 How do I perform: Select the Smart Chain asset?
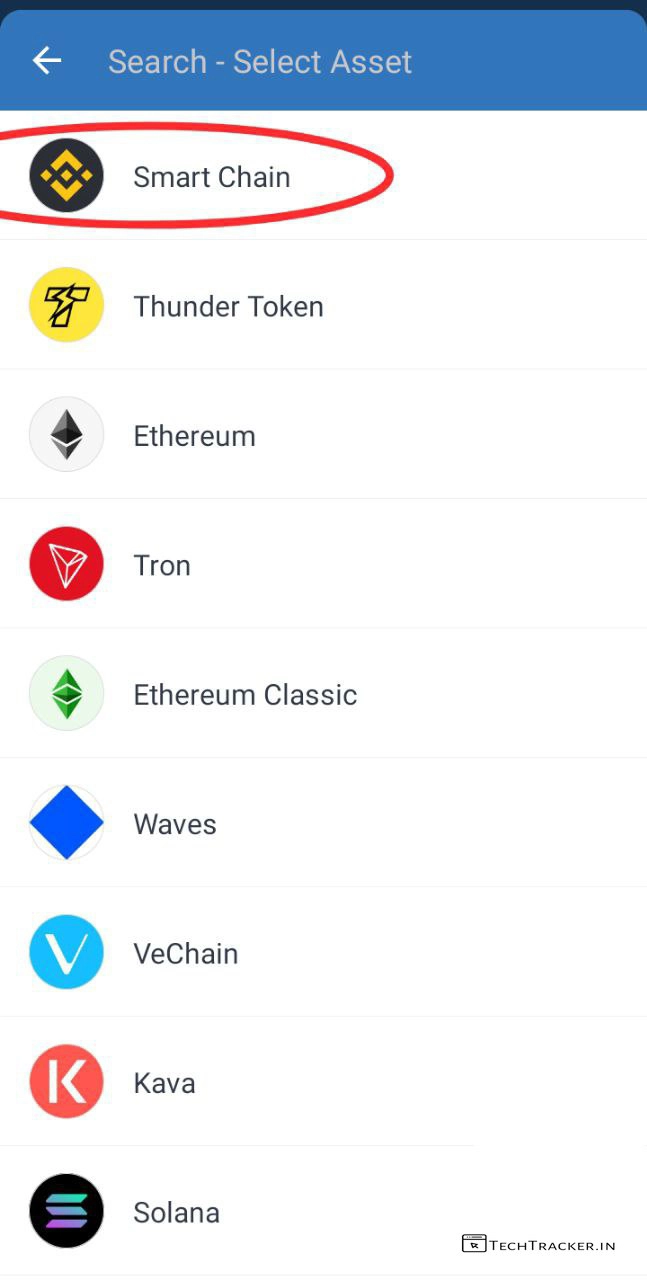[x=211, y=177]
